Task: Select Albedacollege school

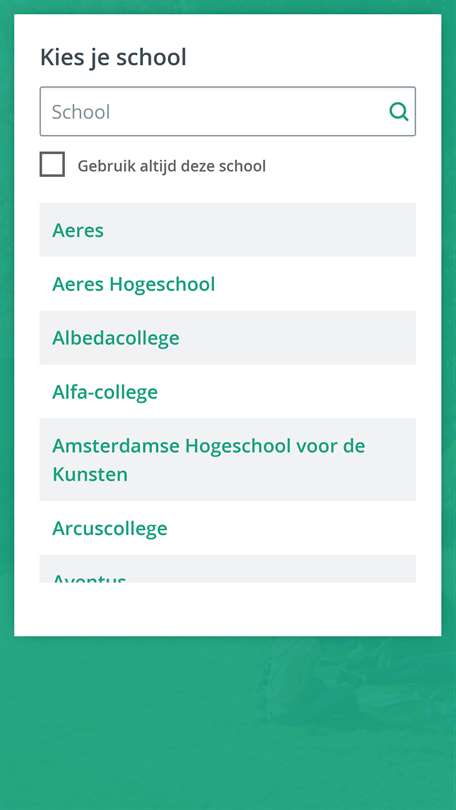Action: click(x=227, y=338)
